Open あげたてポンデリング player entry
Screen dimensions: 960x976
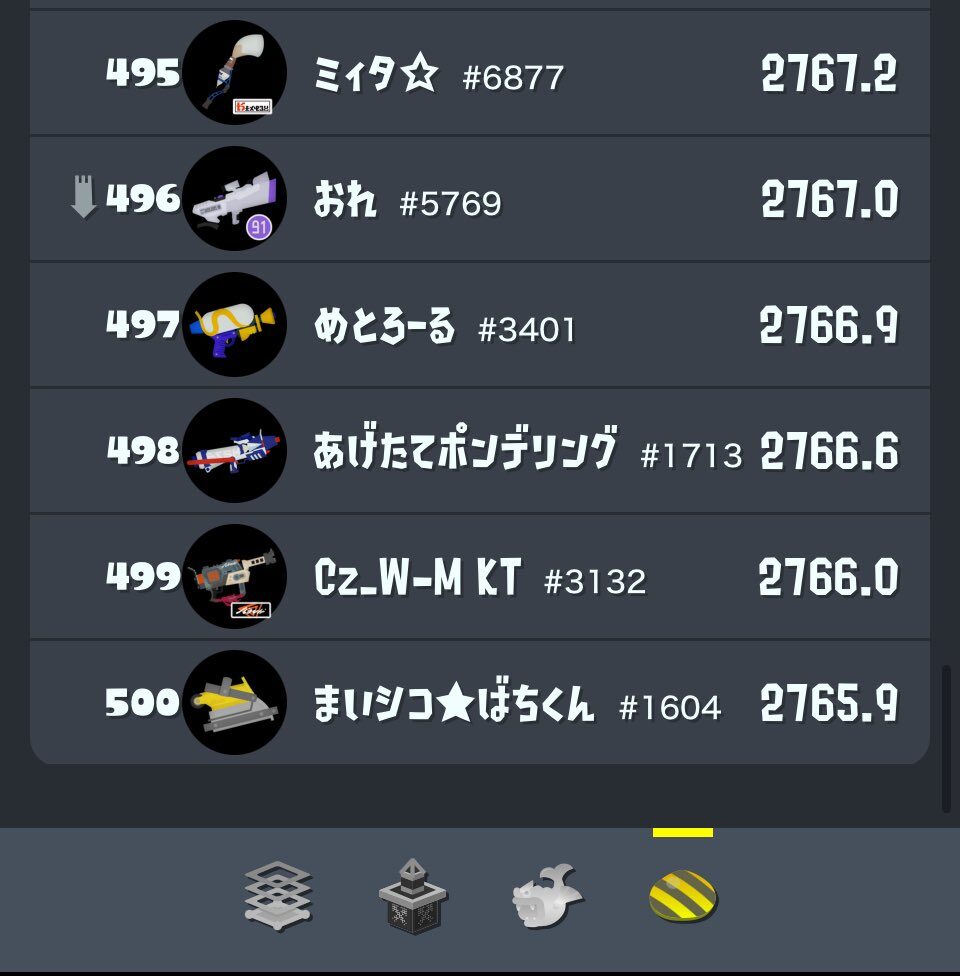coord(480,452)
